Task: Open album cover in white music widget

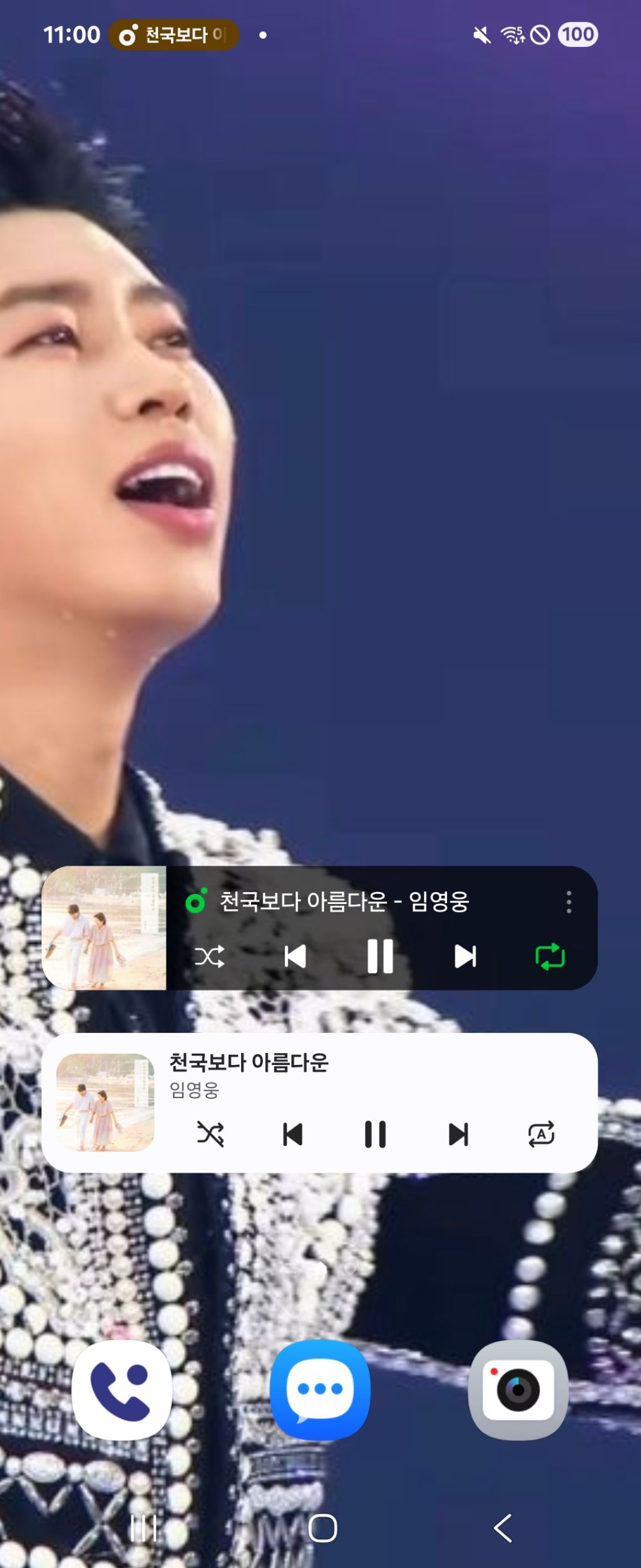Action: [x=105, y=1103]
